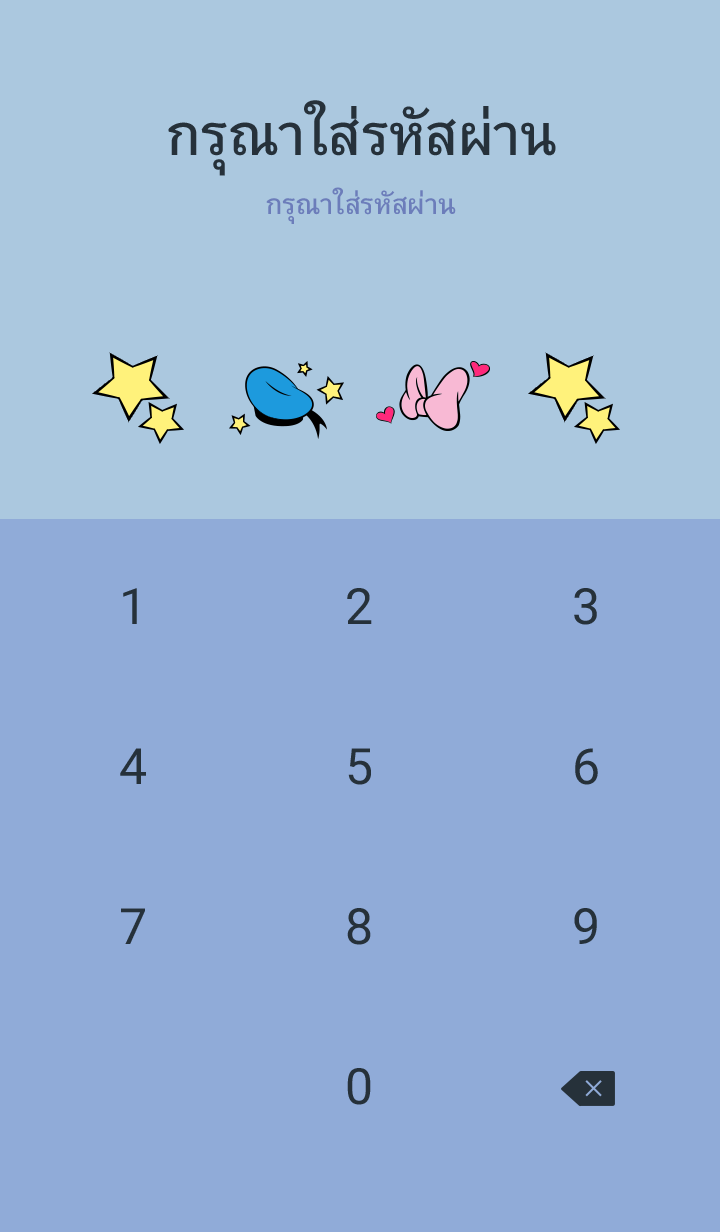Enter digit 8 on the keypad
The width and height of the screenshot is (720, 1232).
pyautogui.click(x=359, y=927)
